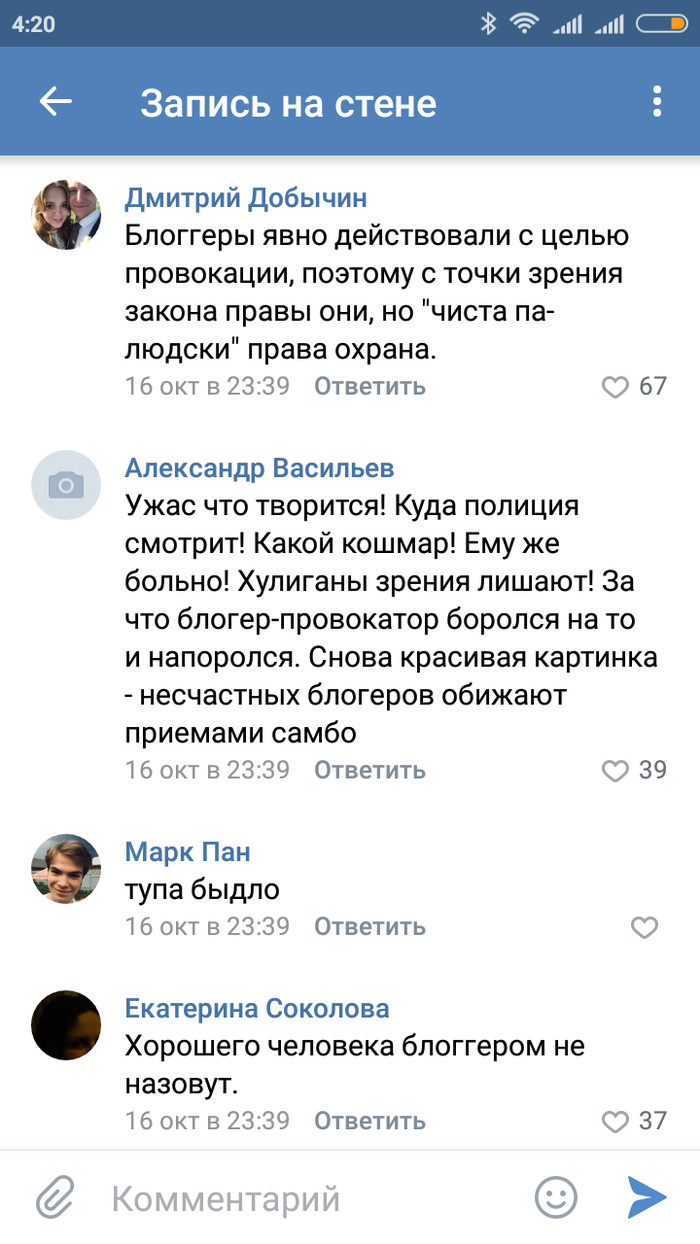
Task: Open Екатерина Соколова's profile name
Action: point(257,1008)
